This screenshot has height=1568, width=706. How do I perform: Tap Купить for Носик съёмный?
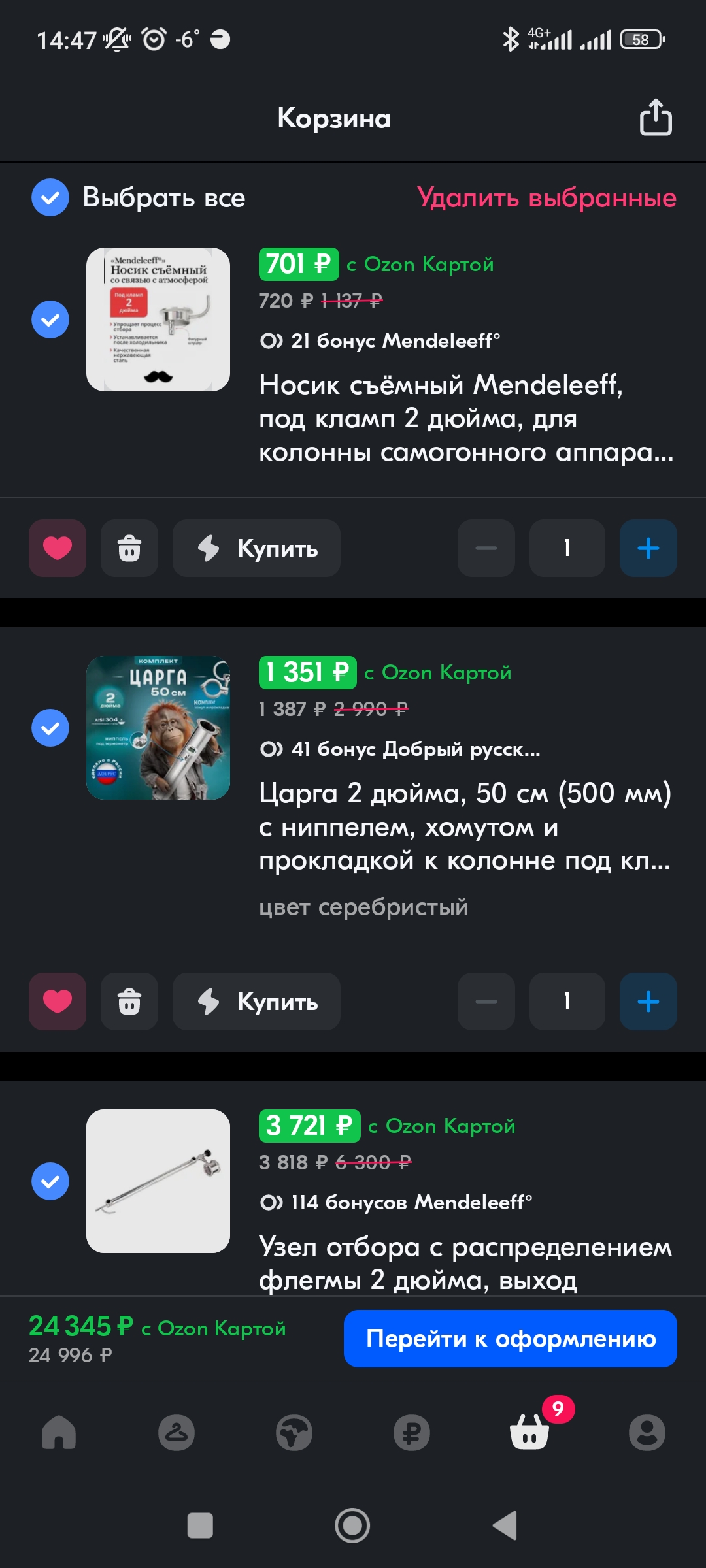click(256, 548)
